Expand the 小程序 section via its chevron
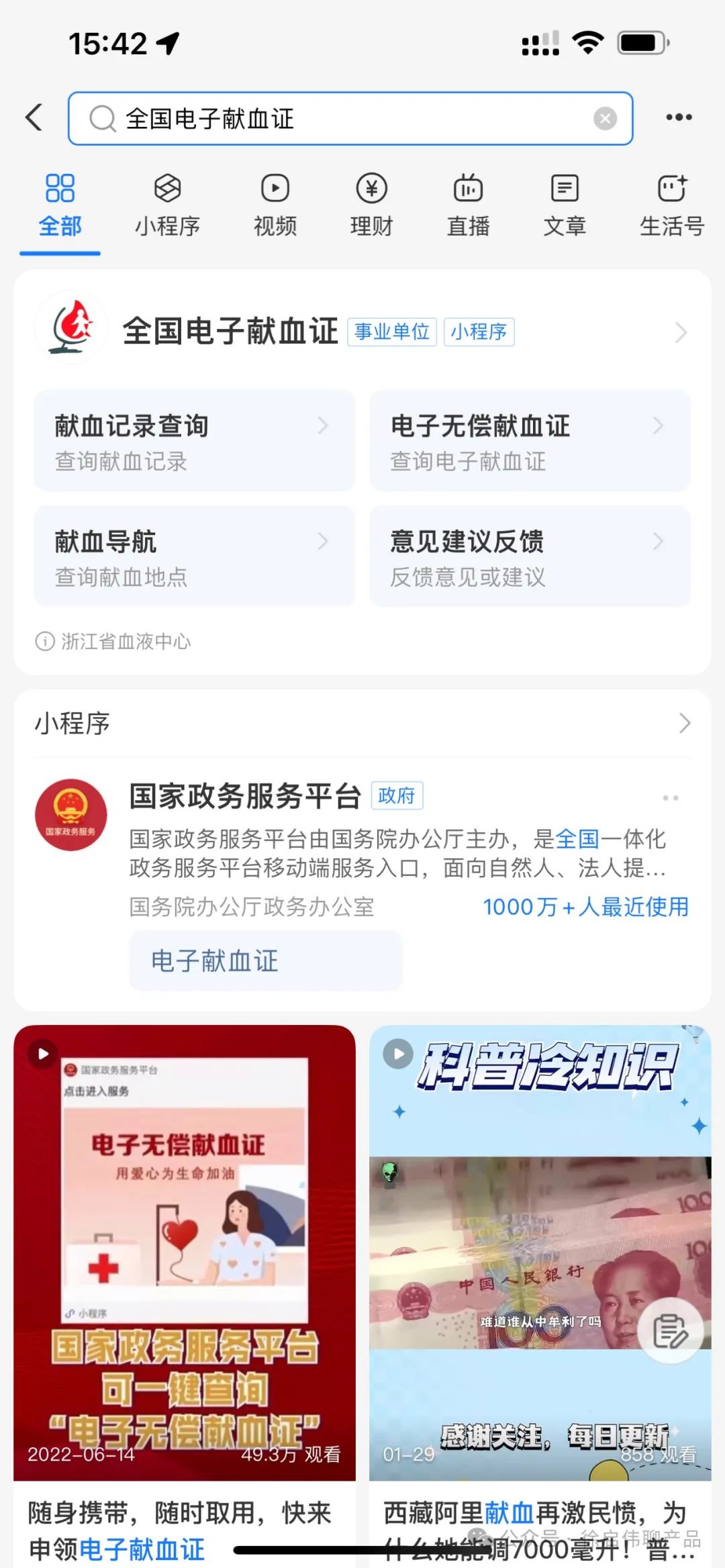Viewport: 725px width, 1568px height. point(683,724)
